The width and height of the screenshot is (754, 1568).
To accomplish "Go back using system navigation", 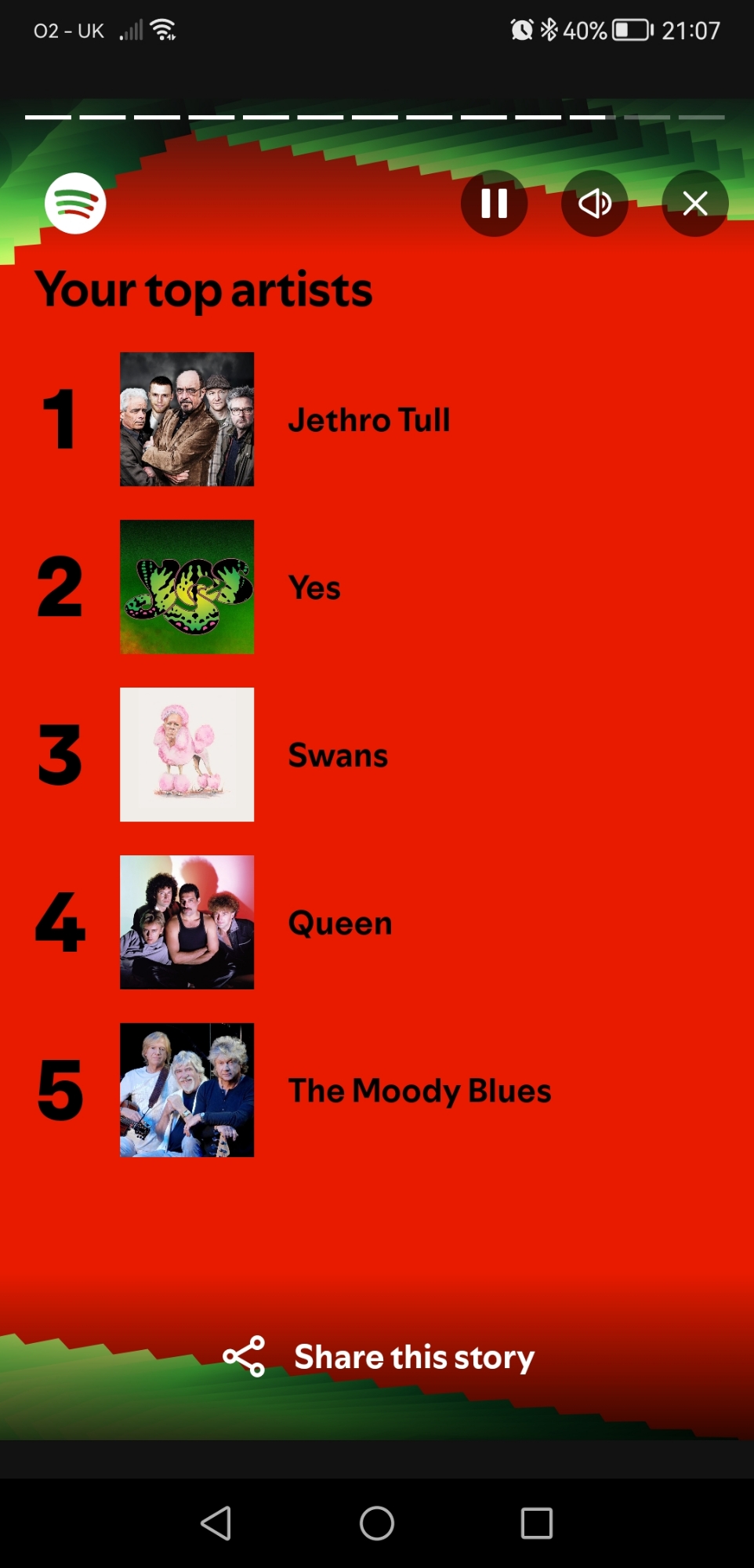I will pyautogui.click(x=216, y=1523).
